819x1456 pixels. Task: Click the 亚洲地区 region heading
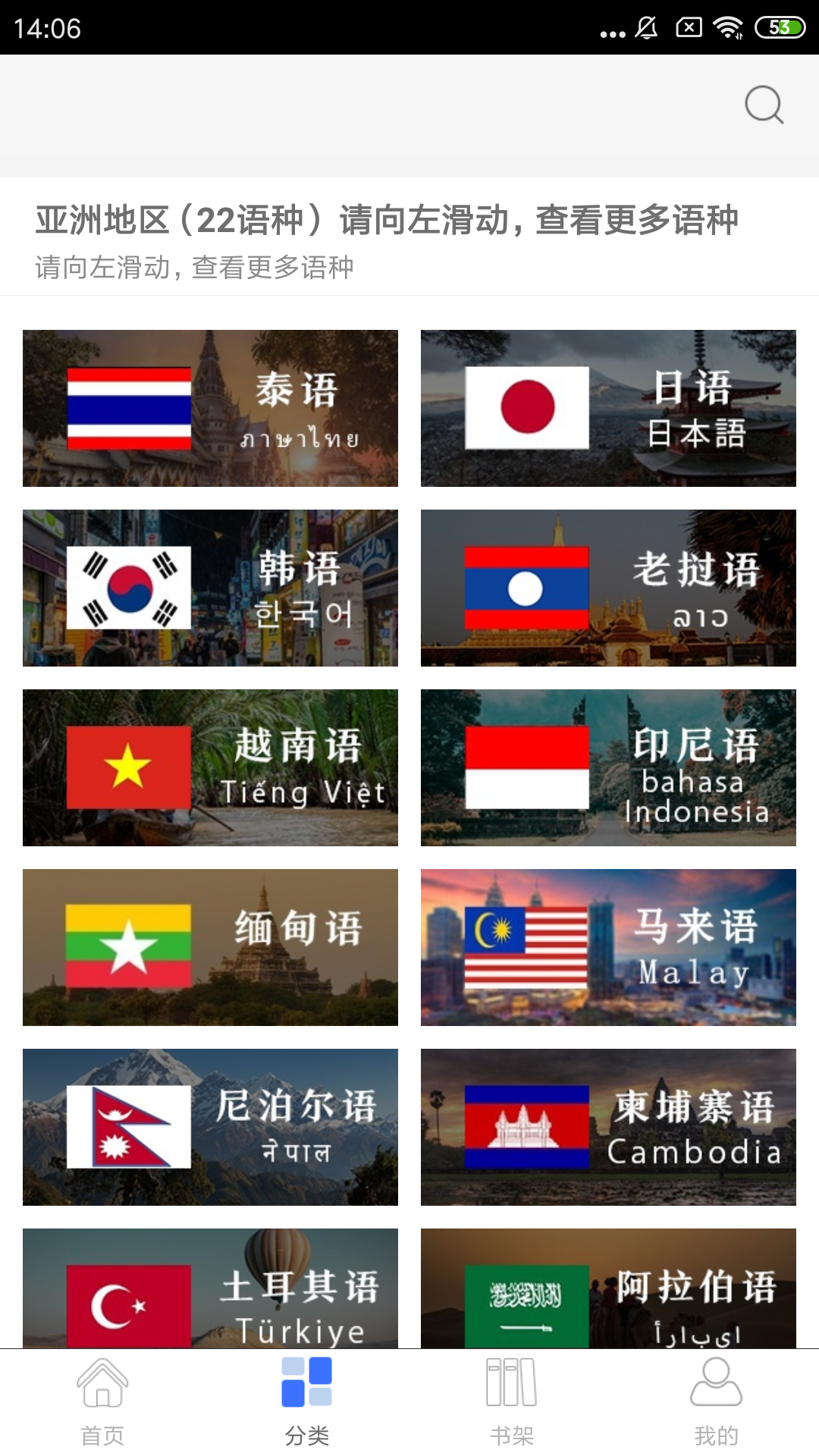387,221
